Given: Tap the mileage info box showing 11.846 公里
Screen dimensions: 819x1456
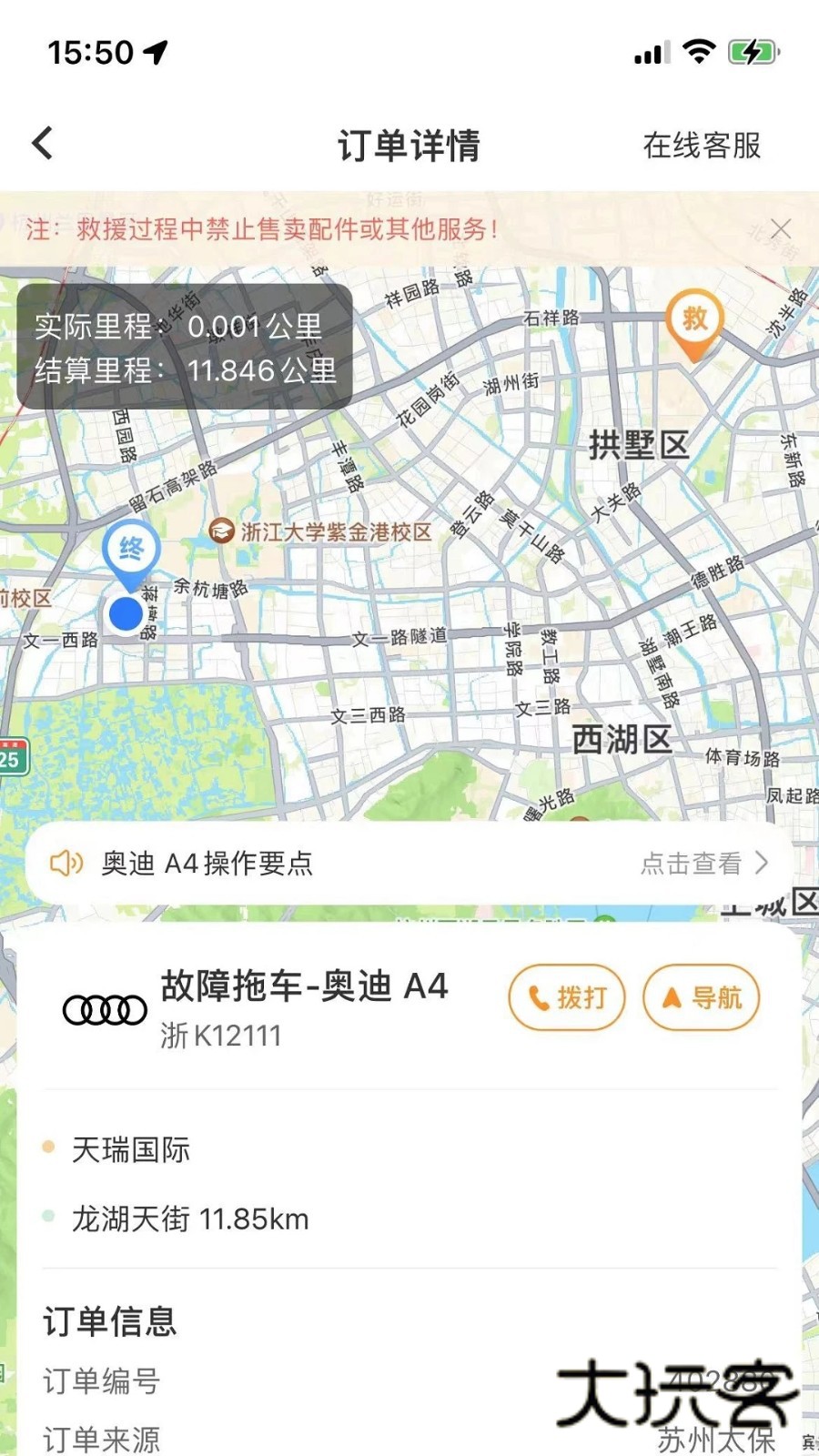Looking at the screenshot, I should [x=182, y=346].
